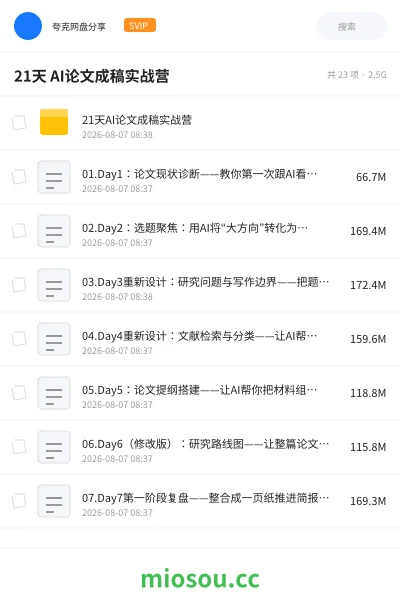Mark the checkbox for 04.Day4

click(x=19, y=339)
